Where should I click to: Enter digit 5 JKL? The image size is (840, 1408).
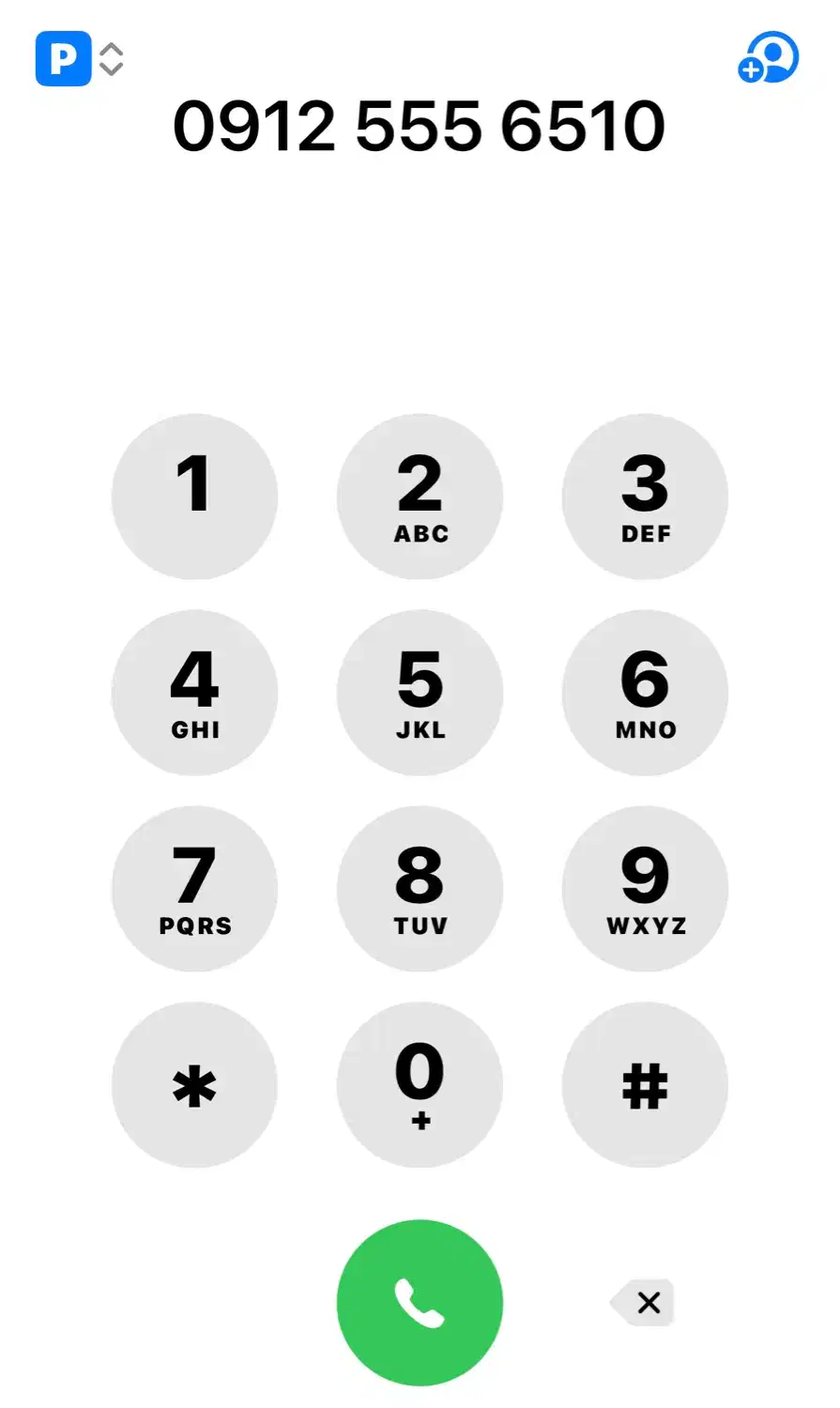(420, 693)
